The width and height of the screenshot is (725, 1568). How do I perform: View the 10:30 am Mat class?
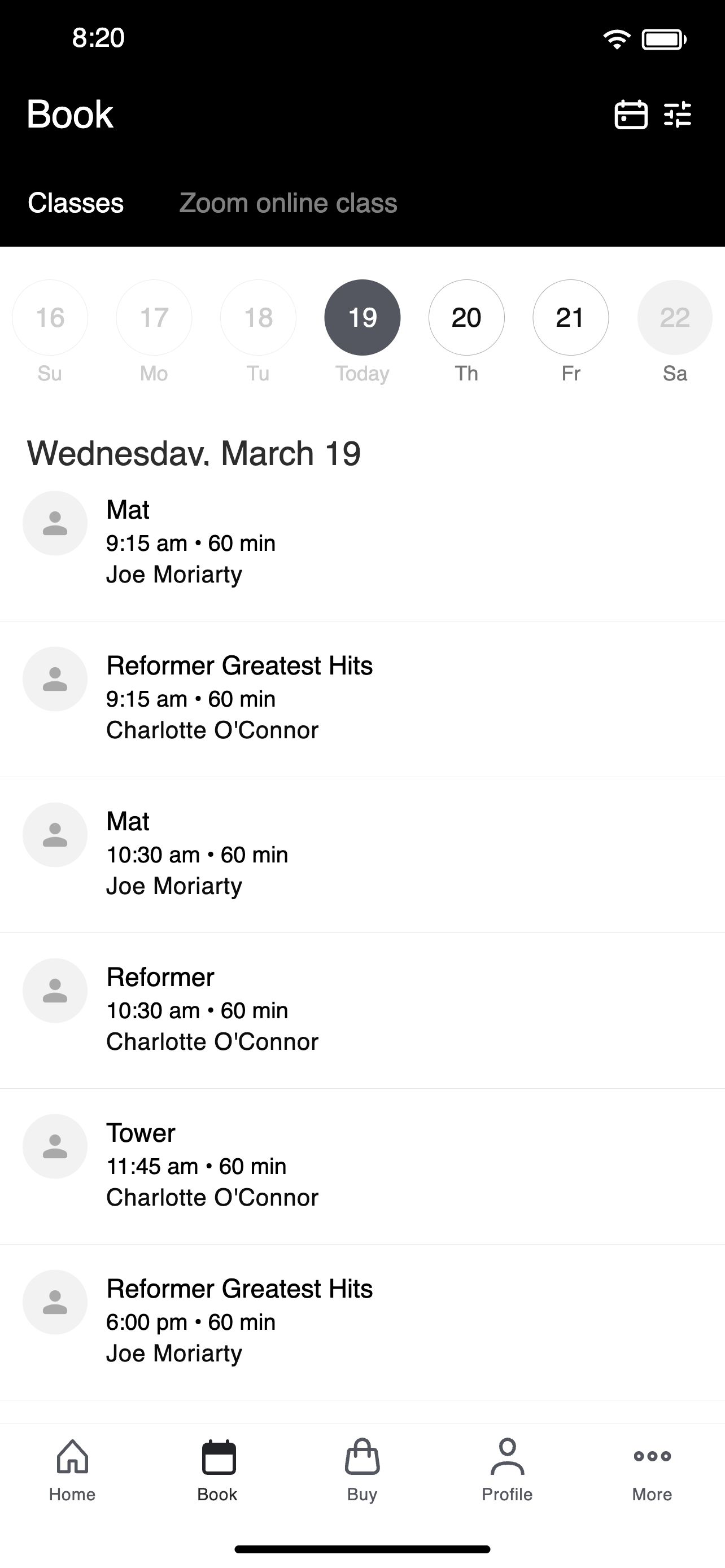362,855
